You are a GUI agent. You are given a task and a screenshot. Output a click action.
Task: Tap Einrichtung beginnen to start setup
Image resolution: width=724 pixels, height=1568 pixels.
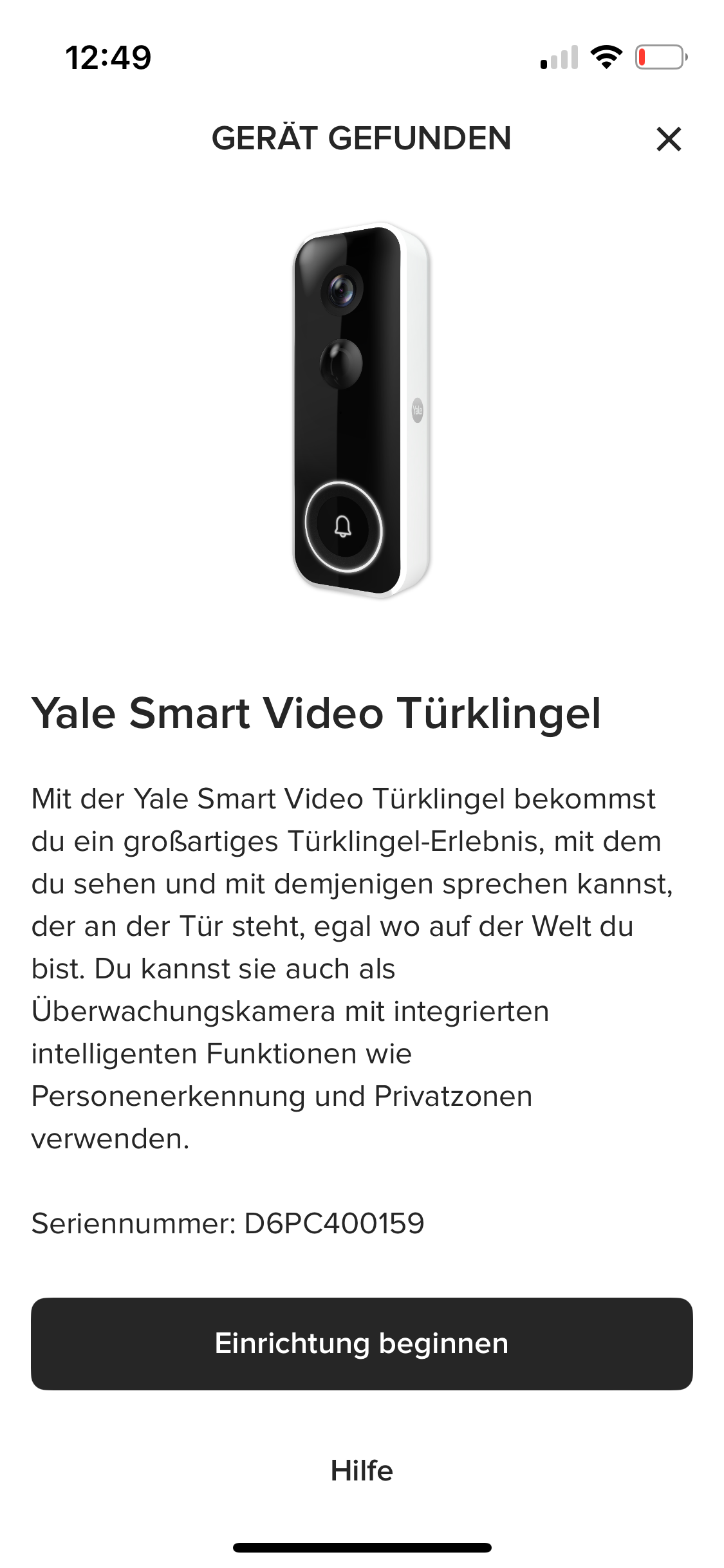(362, 1343)
